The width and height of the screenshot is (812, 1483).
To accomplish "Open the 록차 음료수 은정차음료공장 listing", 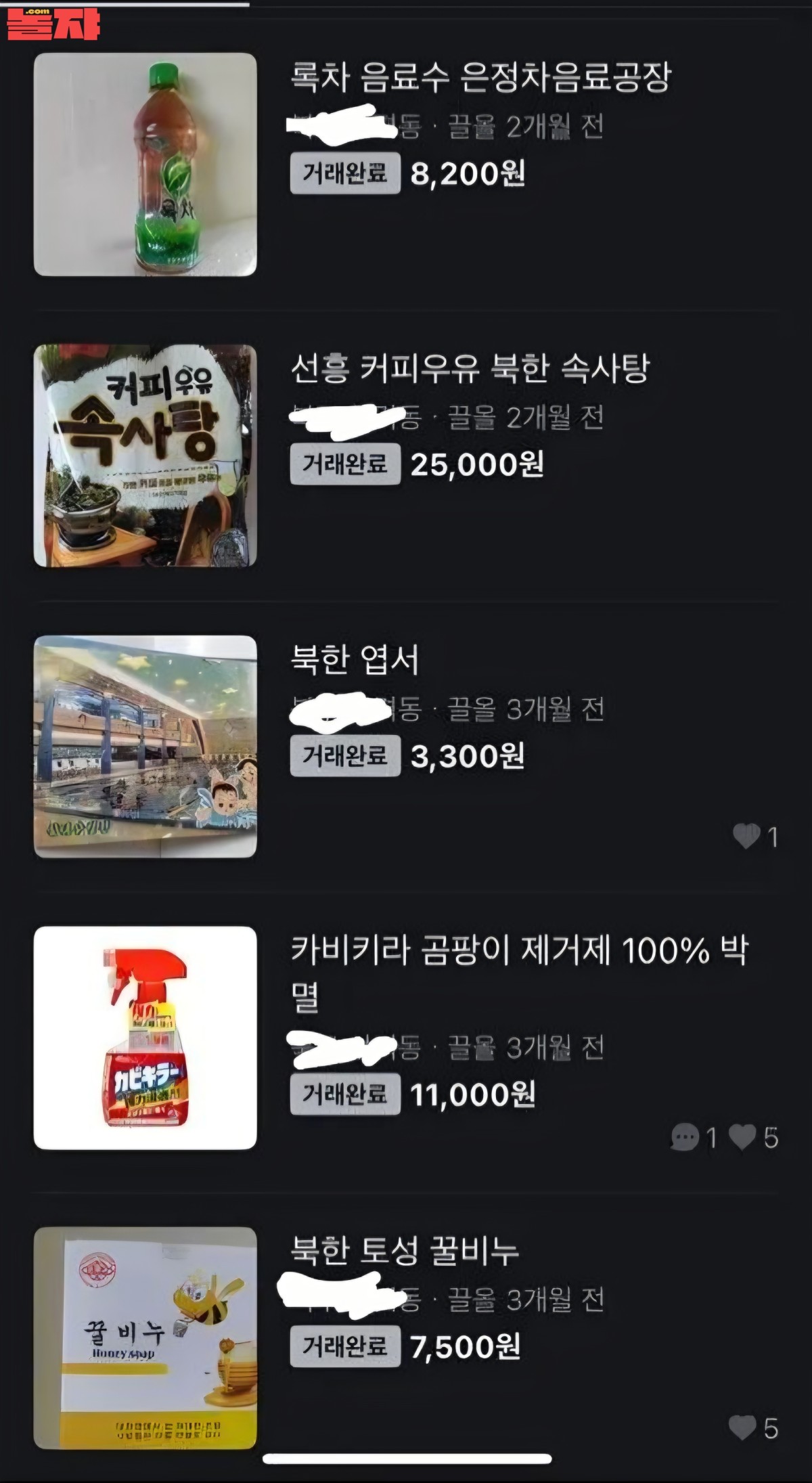I will (x=480, y=77).
